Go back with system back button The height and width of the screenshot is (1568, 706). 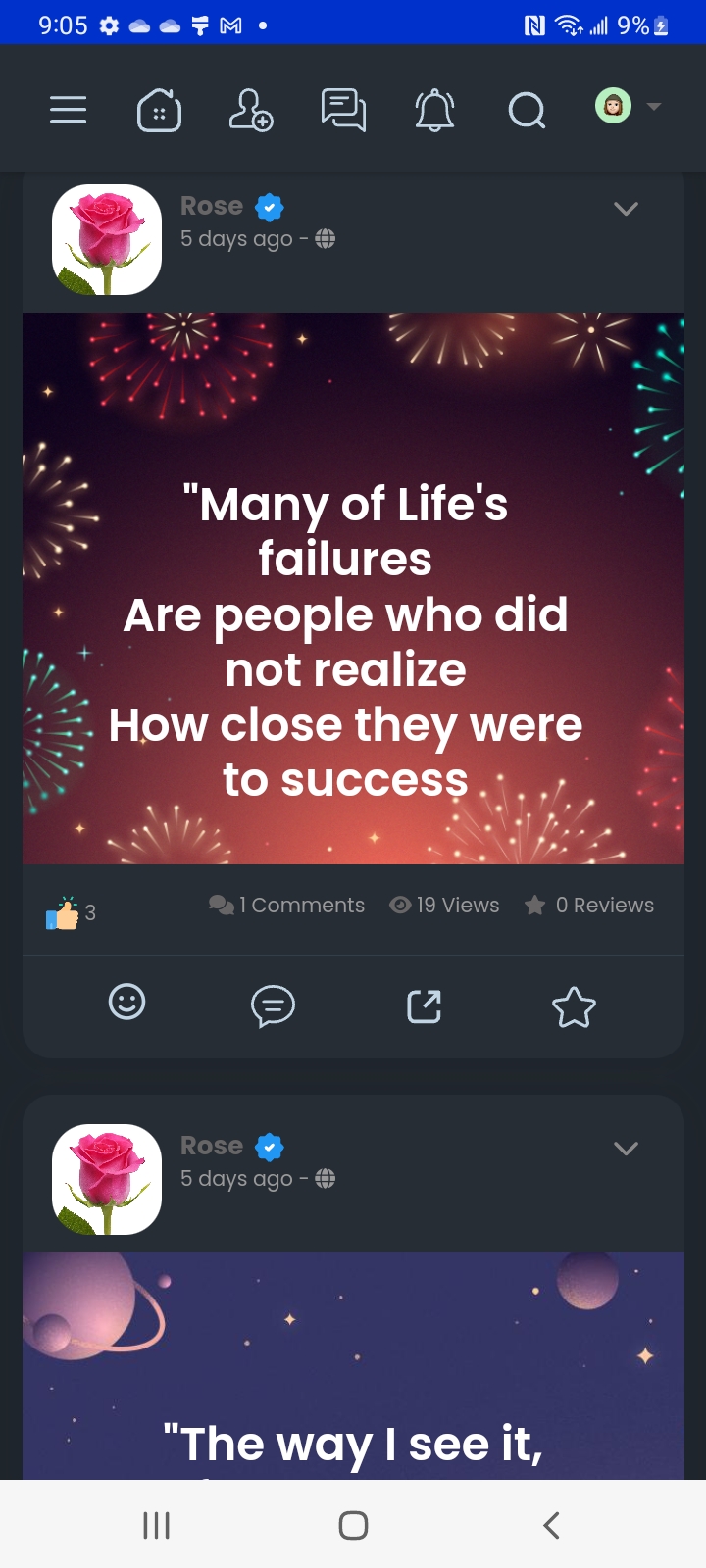(x=551, y=1525)
